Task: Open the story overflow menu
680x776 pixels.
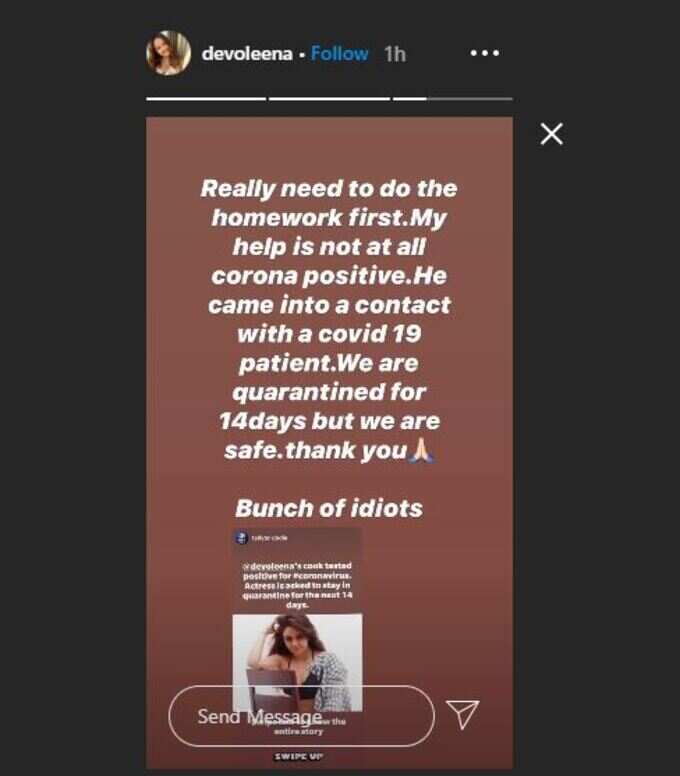Action: pos(485,53)
